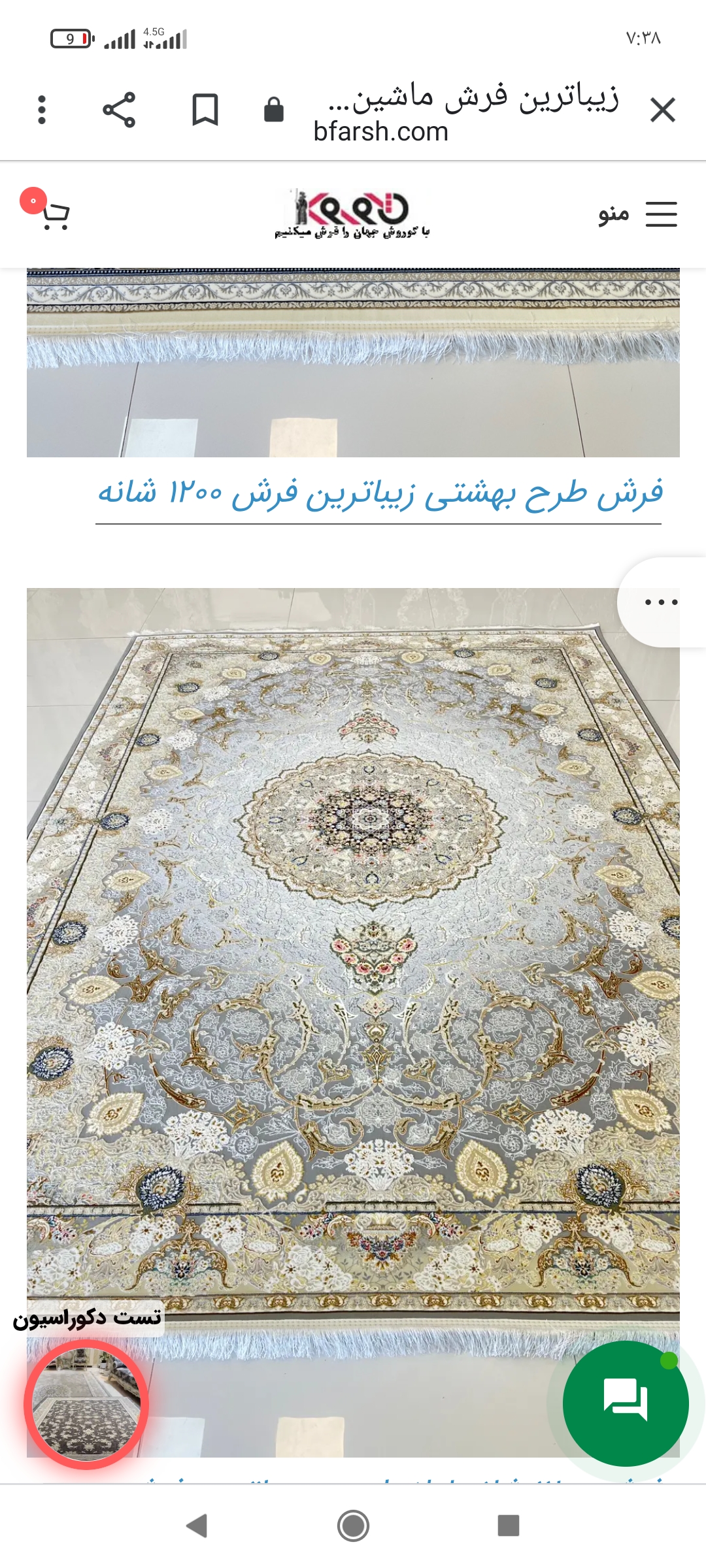Go to the home screen
This screenshot has height=1568, width=706.
point(353,1526)
